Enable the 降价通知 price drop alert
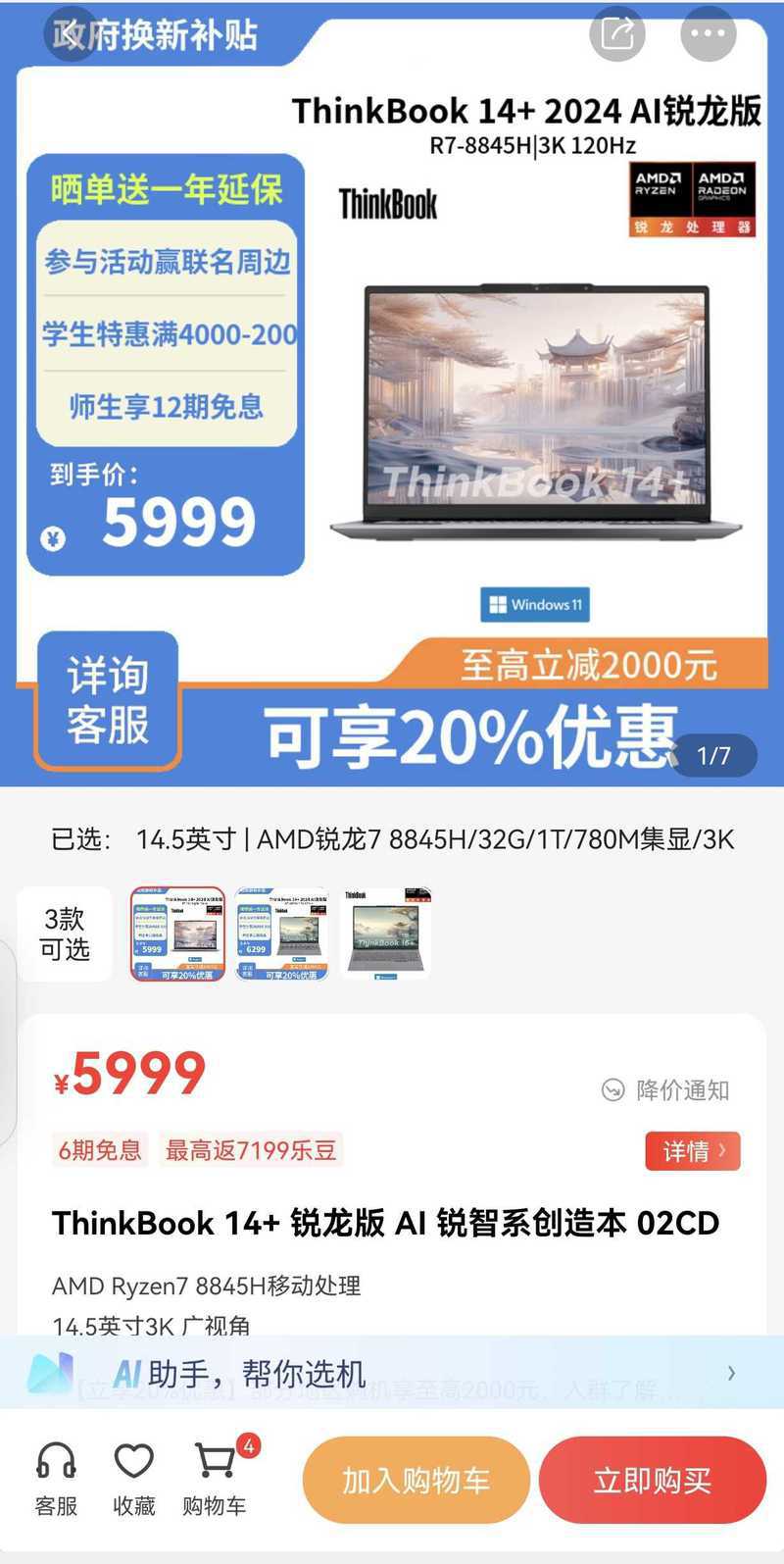Screen dimensions: 784x1564 pyautogui.click(x=665, y=1089)
